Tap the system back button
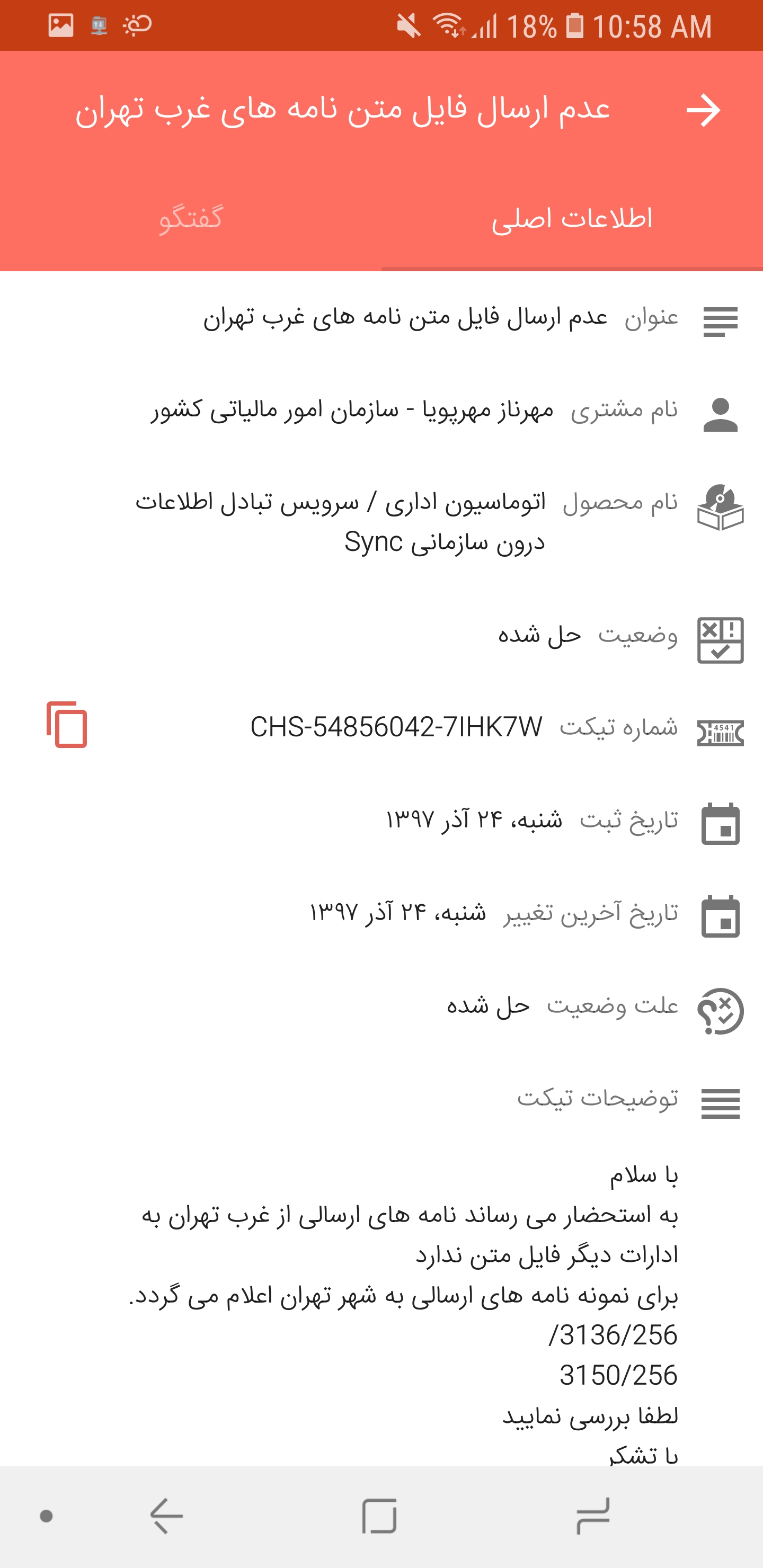 point(166,1516)
